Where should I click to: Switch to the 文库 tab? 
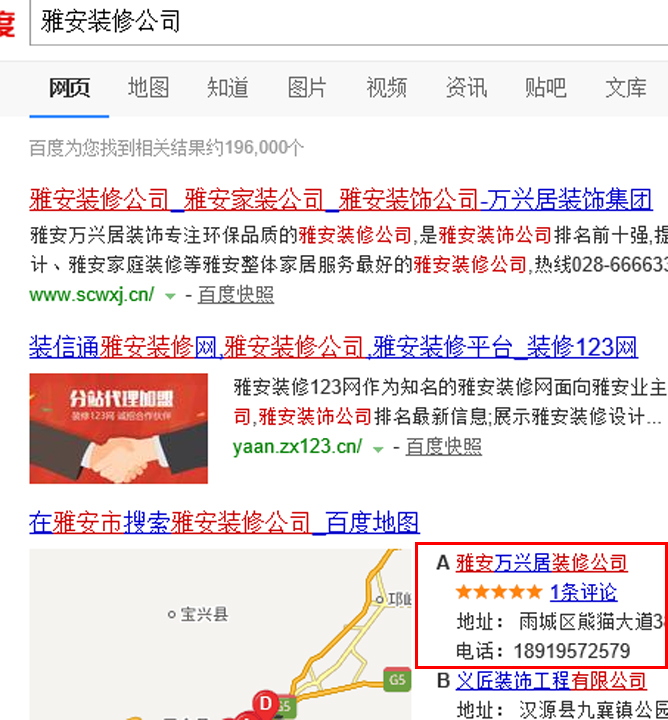point(626,88)
